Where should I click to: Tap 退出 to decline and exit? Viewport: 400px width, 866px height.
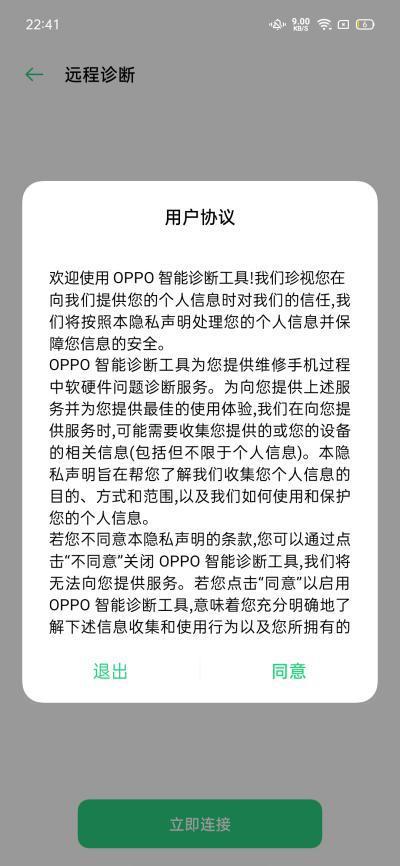(110, 671)
